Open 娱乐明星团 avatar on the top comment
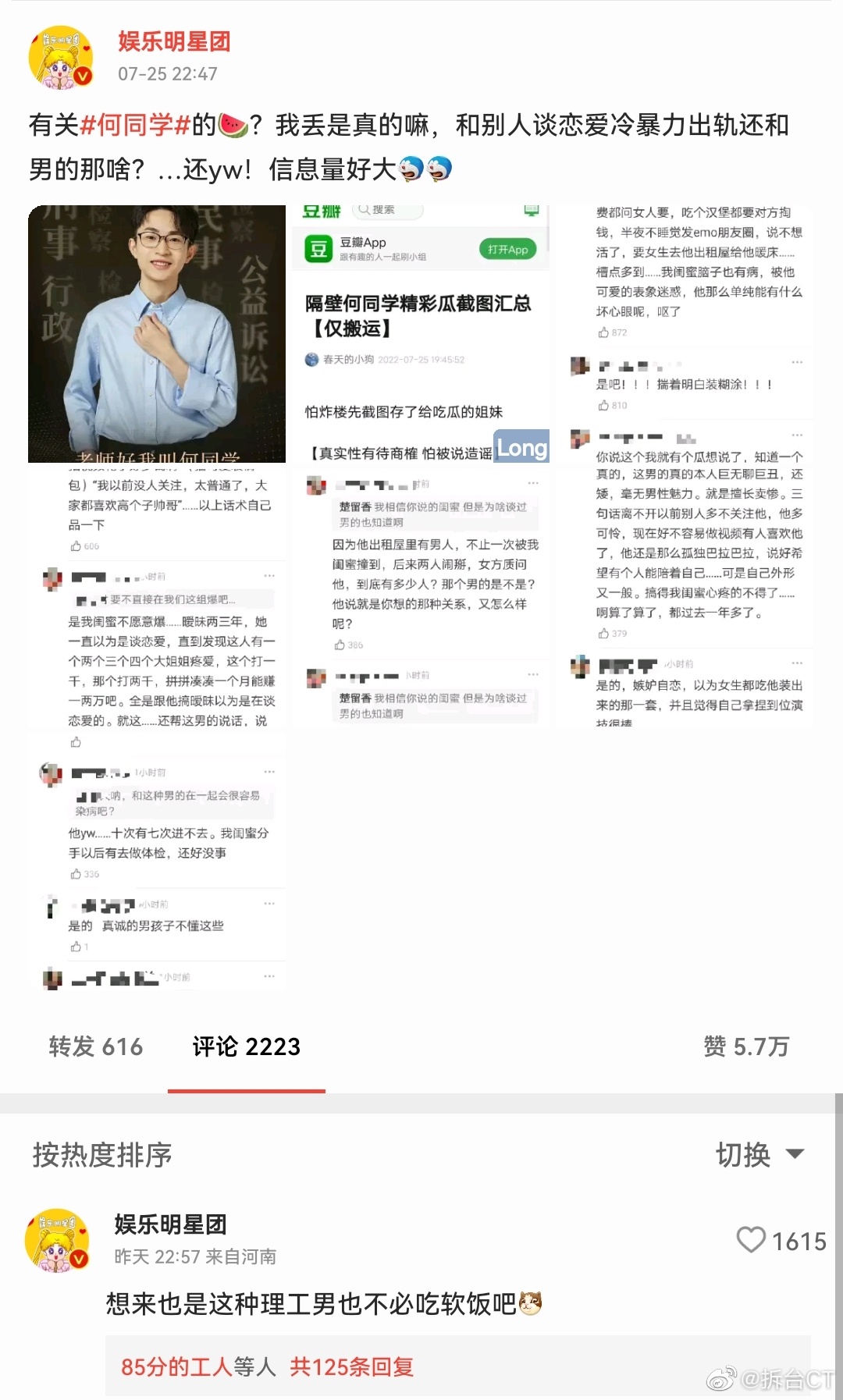The image size is (843, 1400). [58, 1241]
